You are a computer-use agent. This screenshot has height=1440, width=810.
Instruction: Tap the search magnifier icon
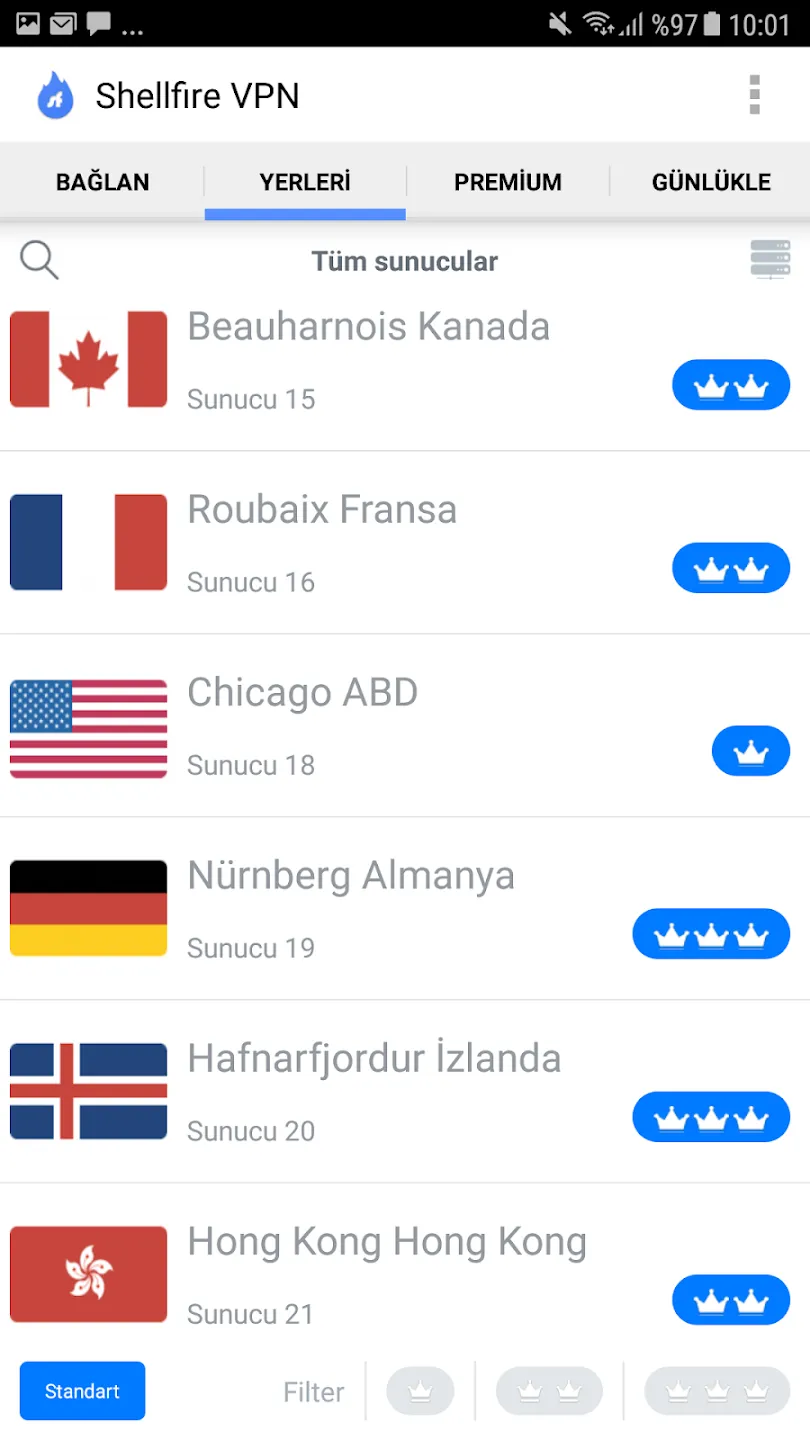tap(40, 261)
